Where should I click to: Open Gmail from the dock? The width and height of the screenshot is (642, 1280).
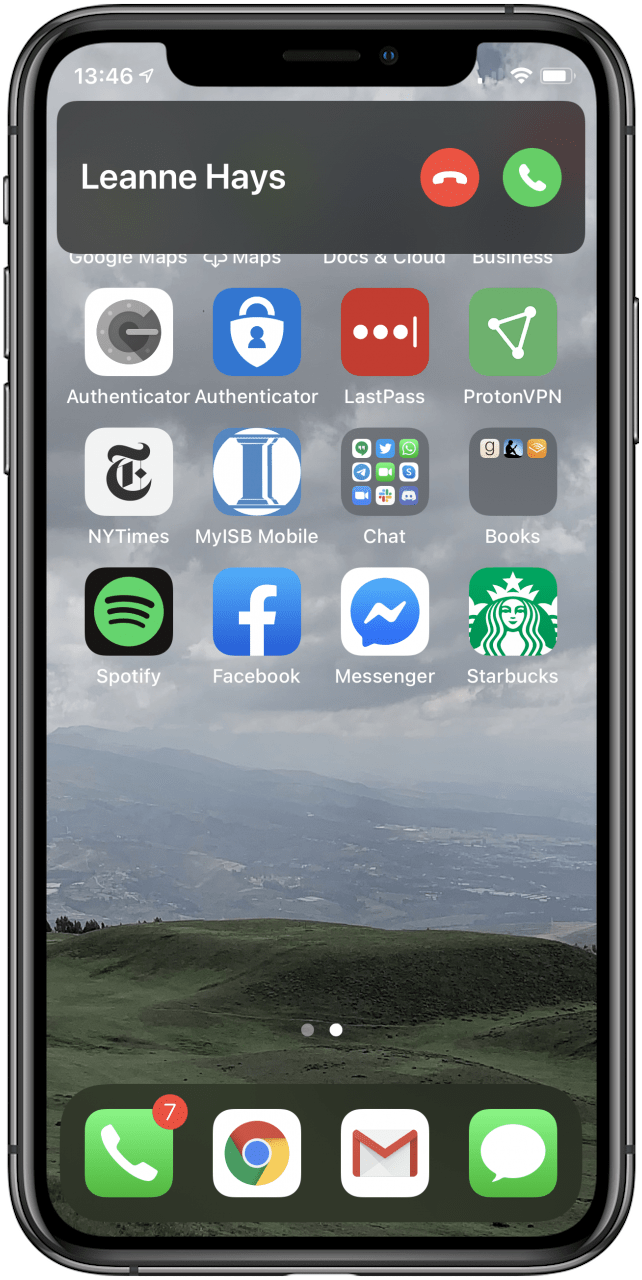tap(385, 1153)
